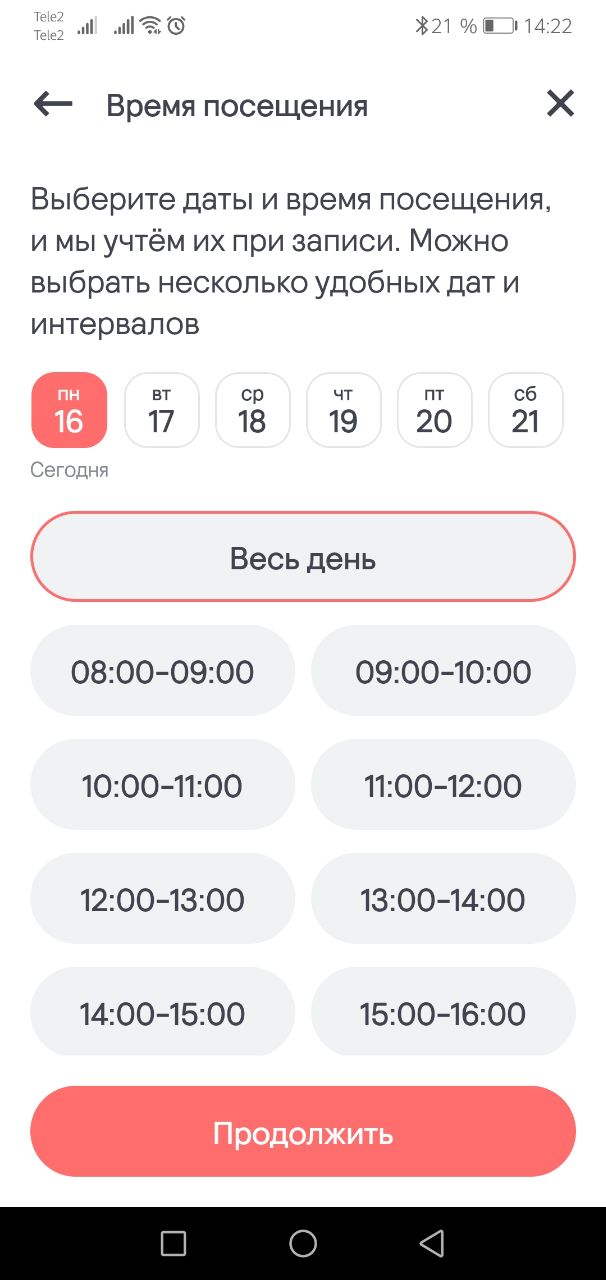Viewport: 606px width, 1280px height.
Task: Select the 12:00-13:00 time slot
Action: [162, 899]
